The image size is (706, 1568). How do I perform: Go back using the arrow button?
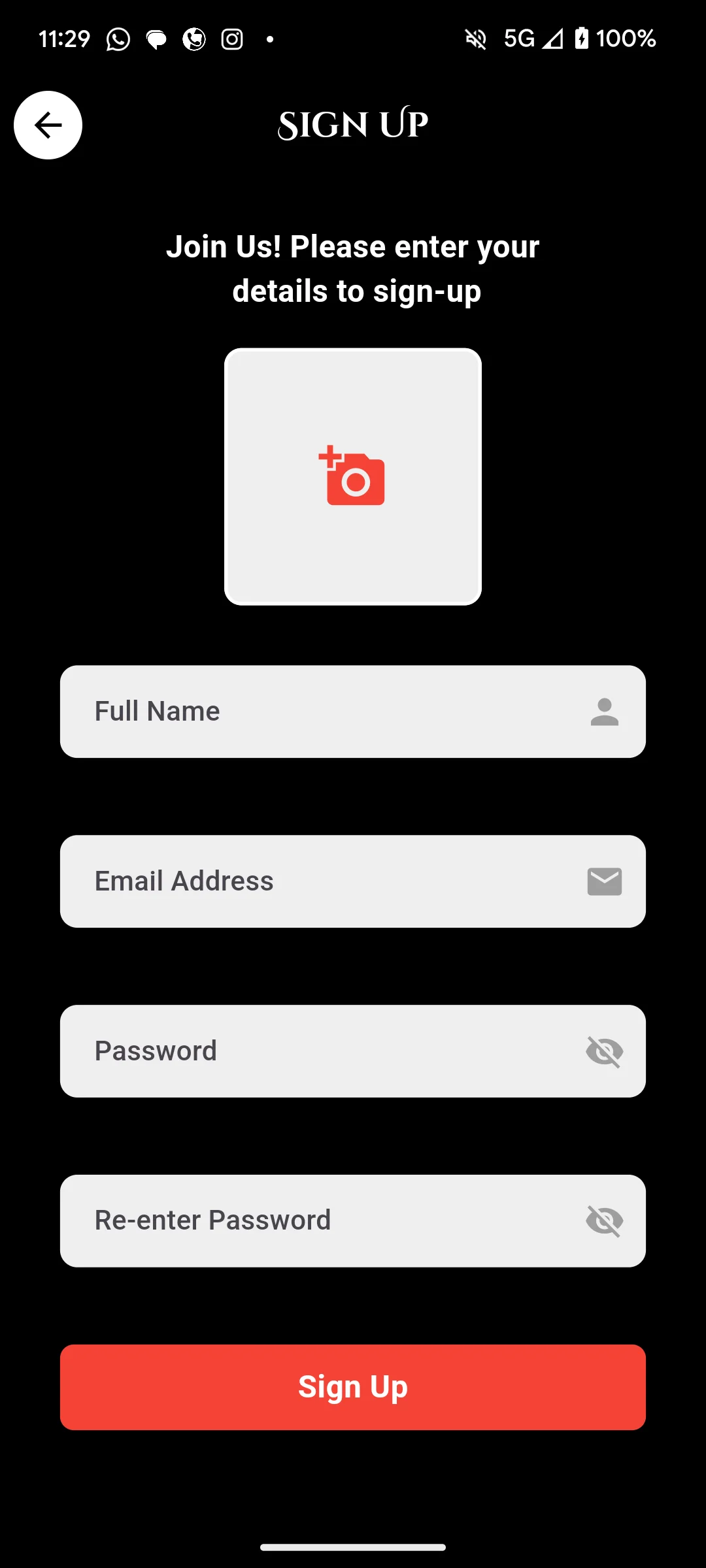coord(48,125)
